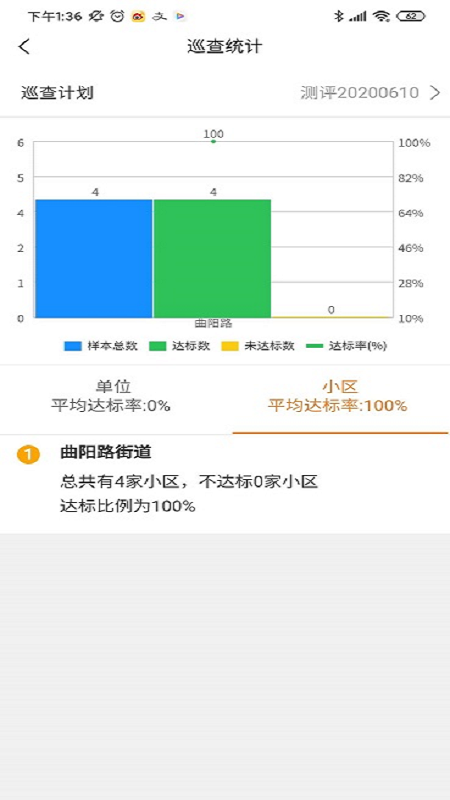The image size is (450, 800).
Task: Toggle the 未达标数 legend item
Action: [258, 346]
